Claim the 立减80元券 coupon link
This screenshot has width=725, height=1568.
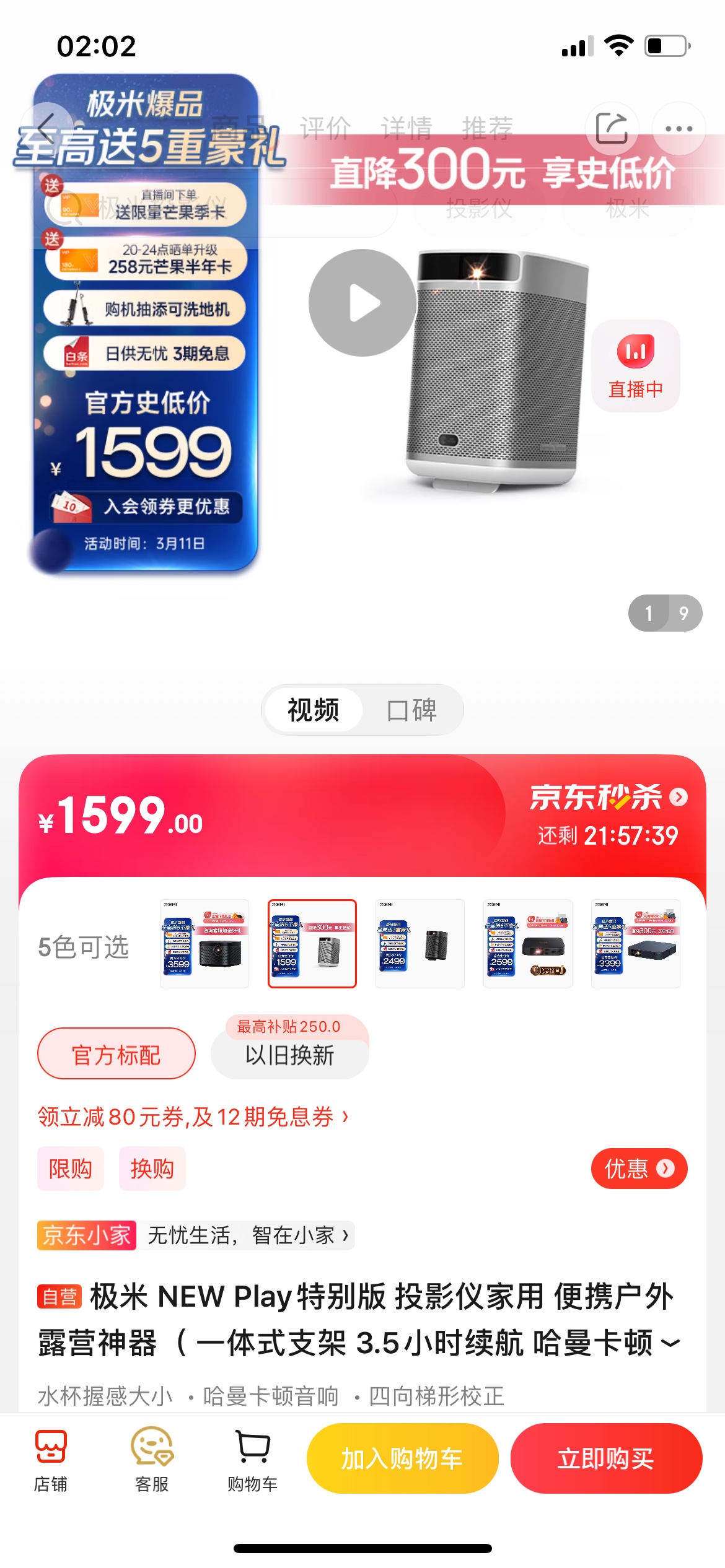point(193,1117)
